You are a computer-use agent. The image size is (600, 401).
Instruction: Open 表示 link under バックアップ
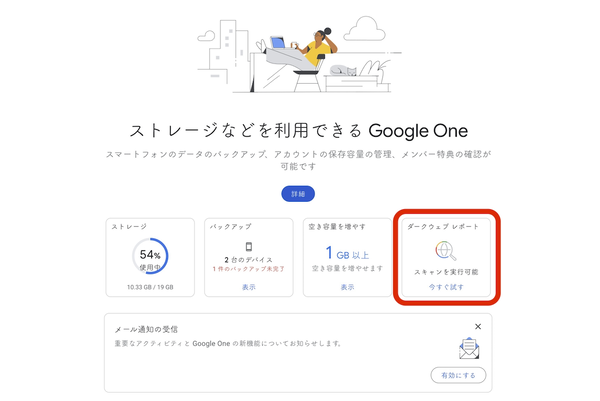(248, 287)
